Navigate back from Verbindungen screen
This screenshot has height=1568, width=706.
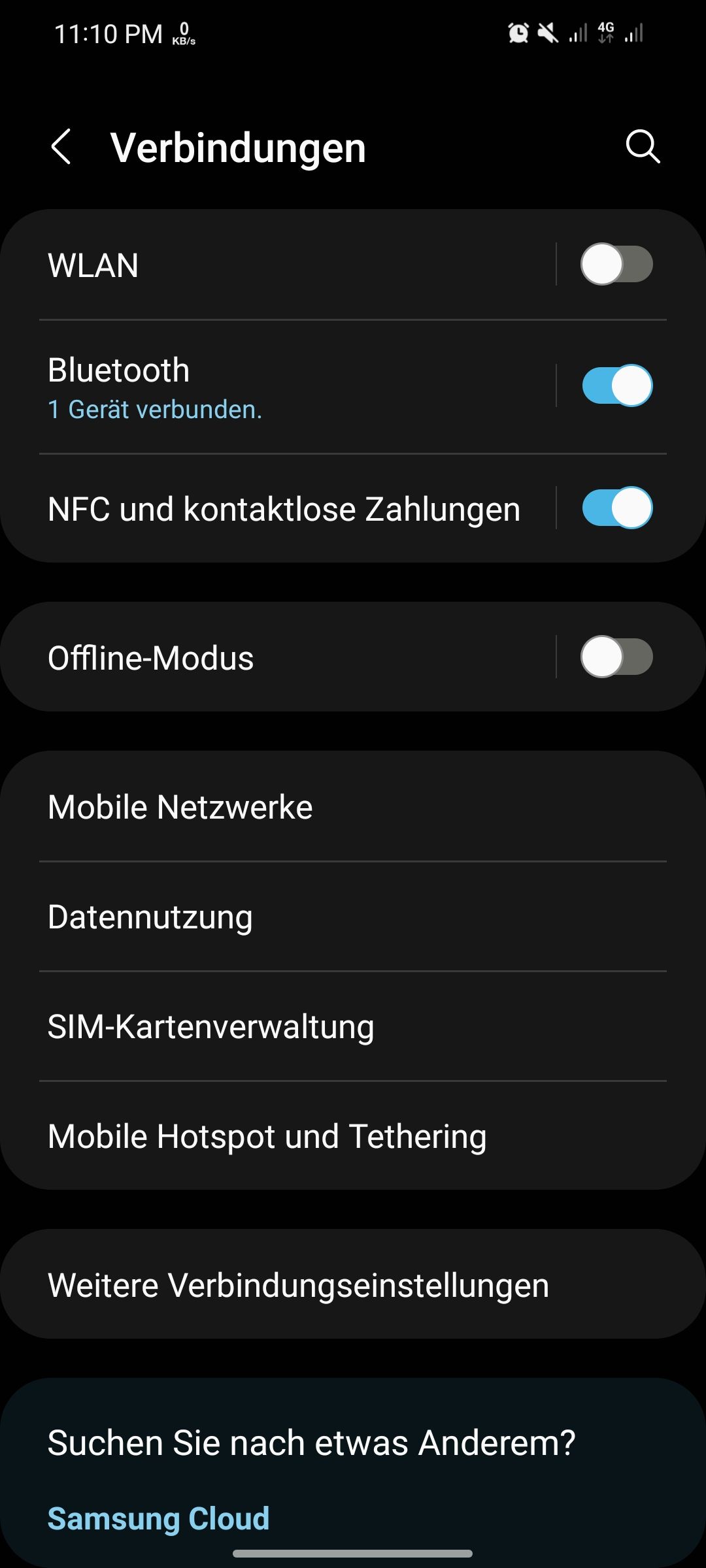coord(62,147)
